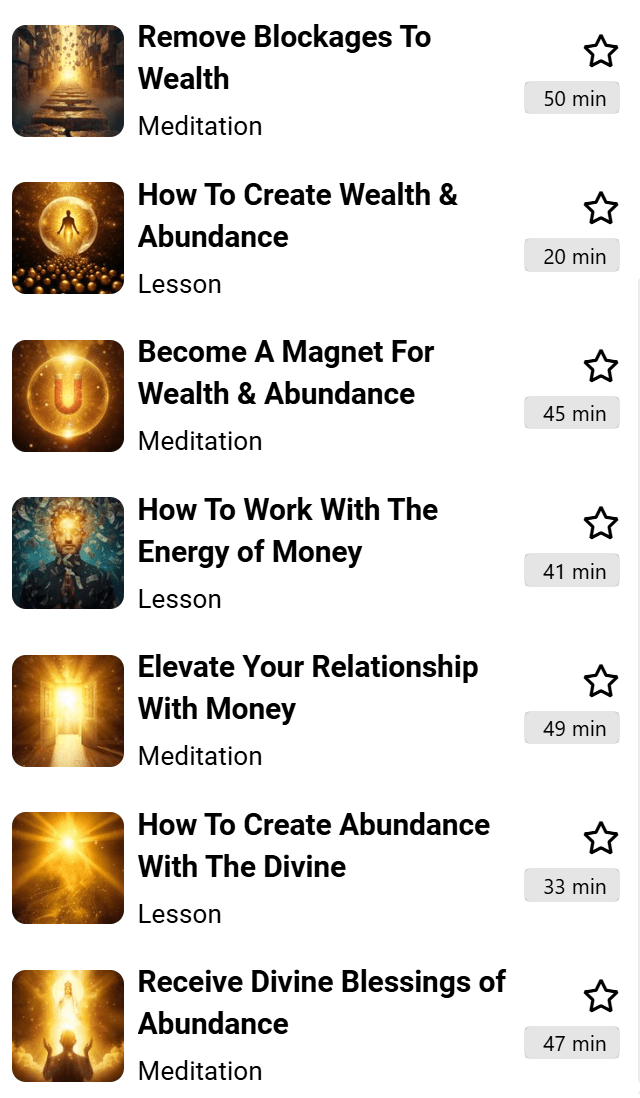
Task: Open the Remove Blockages To Wealth meditation
Action: tap(284, 58)
